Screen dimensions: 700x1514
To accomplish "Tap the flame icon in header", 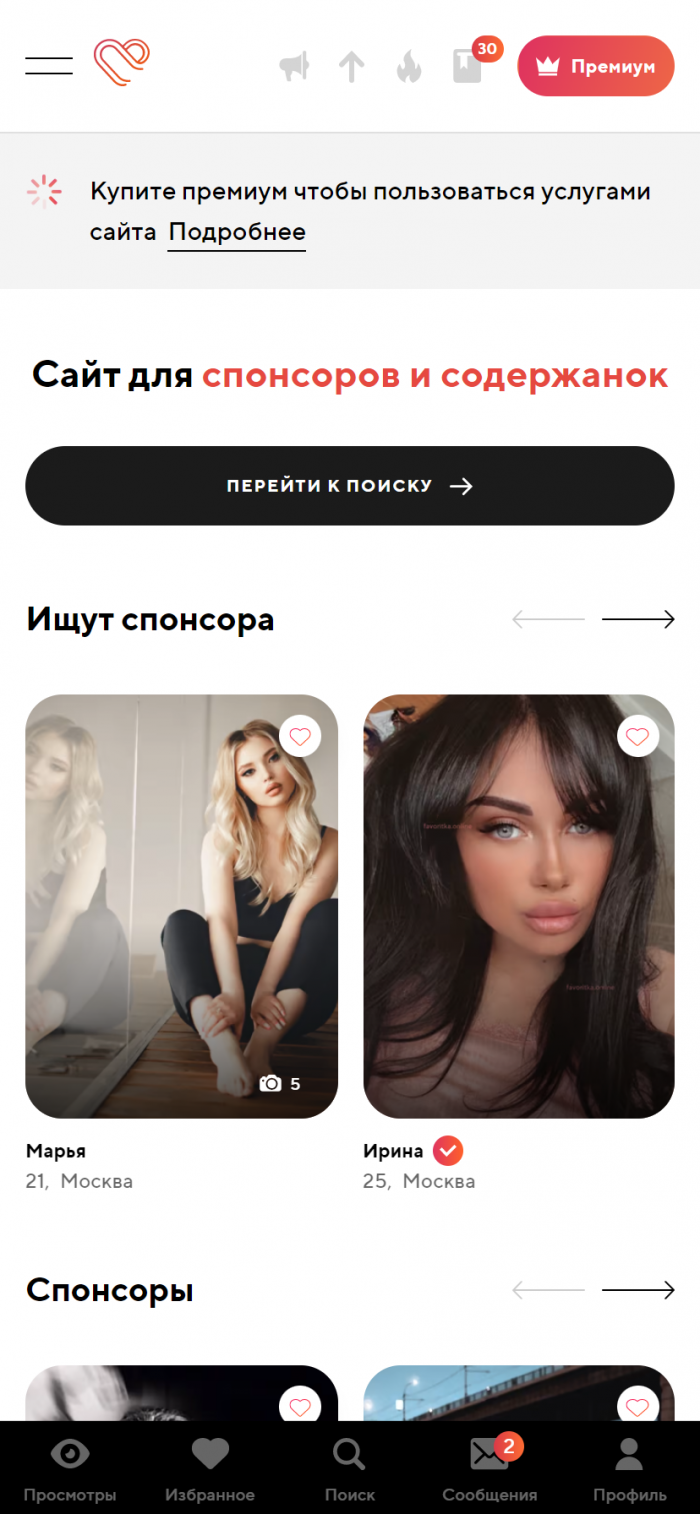I will [x=409, y=67].
